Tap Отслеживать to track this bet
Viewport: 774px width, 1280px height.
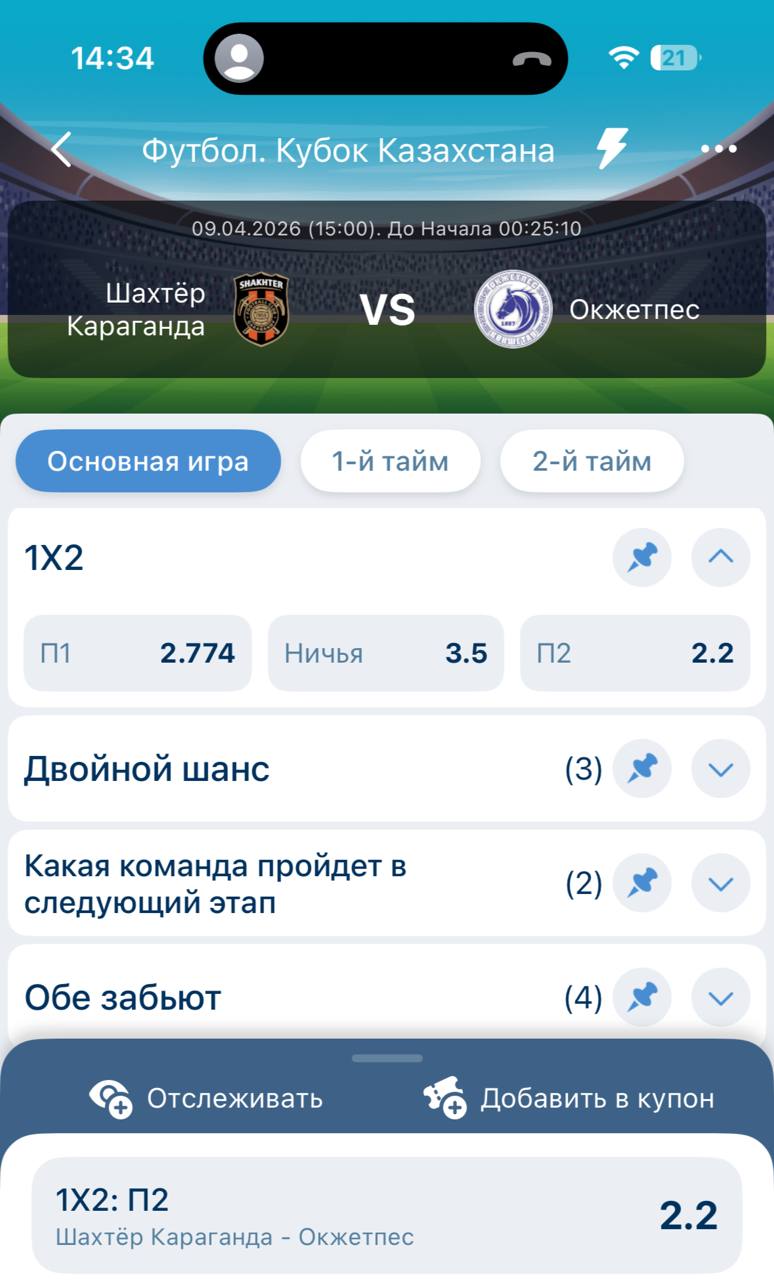[x=207, y=1098]
